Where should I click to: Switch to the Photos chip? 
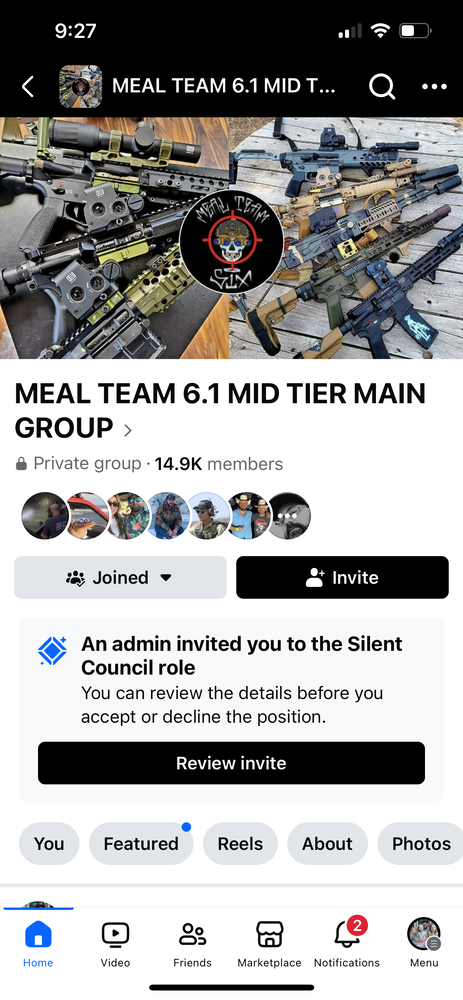pyautogui.click(x=420, y=844)
